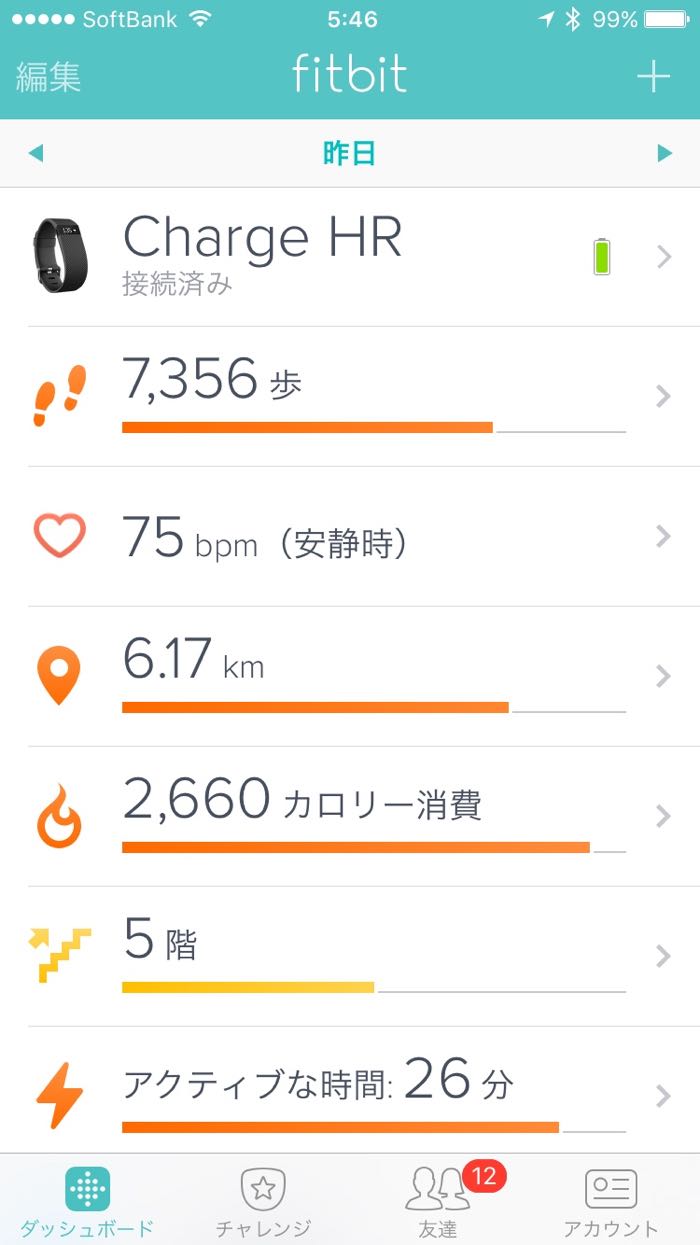The image size is (700, 1245).
Task: Switch to the チャレンジ tab
Action: pyautogui.click(x=263, y=1201)
